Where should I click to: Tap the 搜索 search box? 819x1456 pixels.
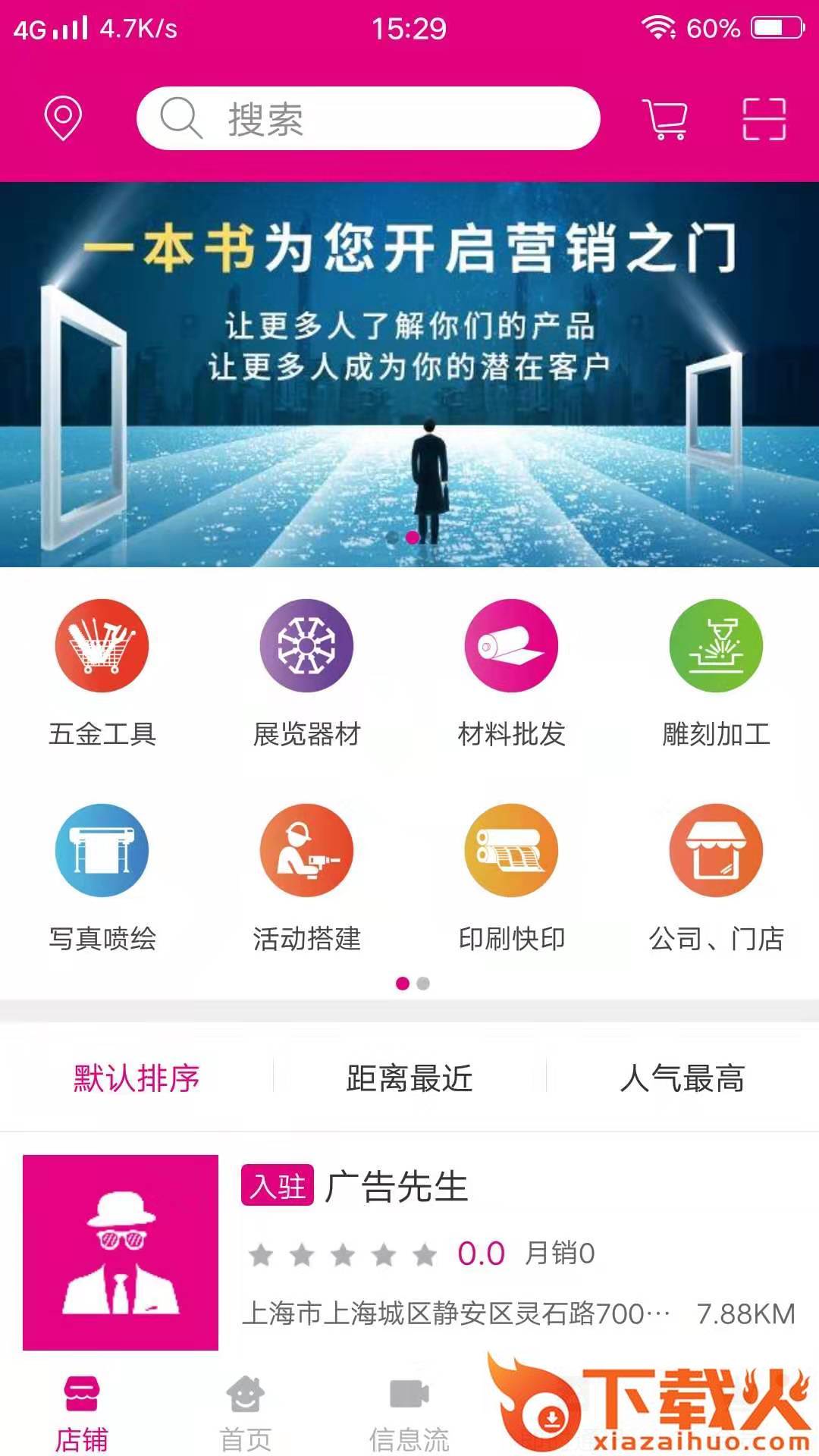(369, 119)
